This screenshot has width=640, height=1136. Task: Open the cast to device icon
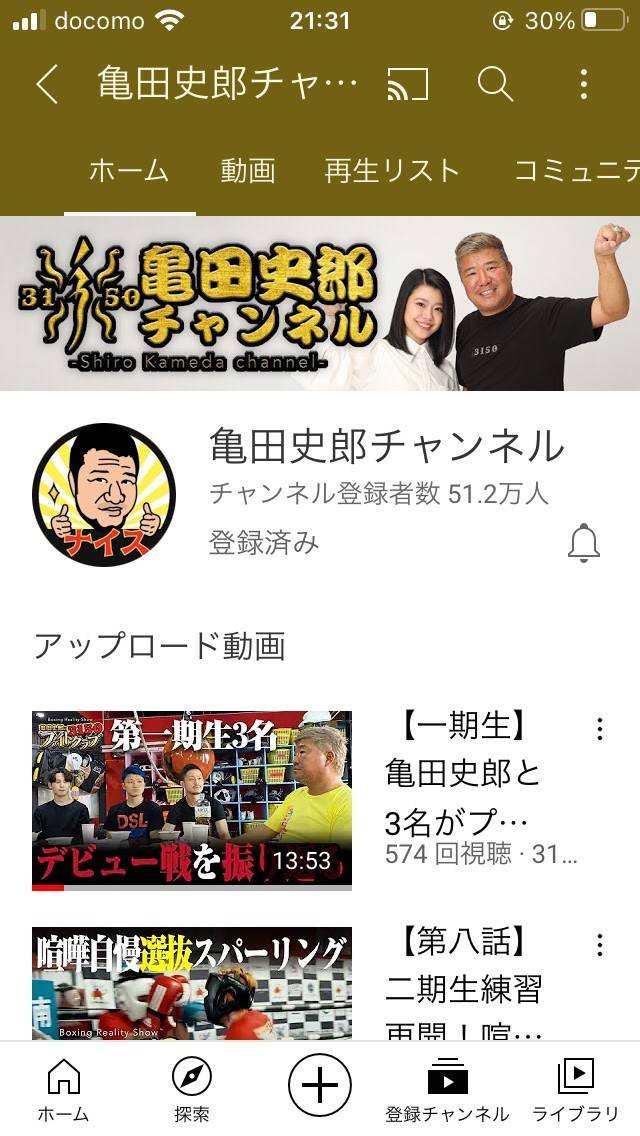click(x=407, y=85)
